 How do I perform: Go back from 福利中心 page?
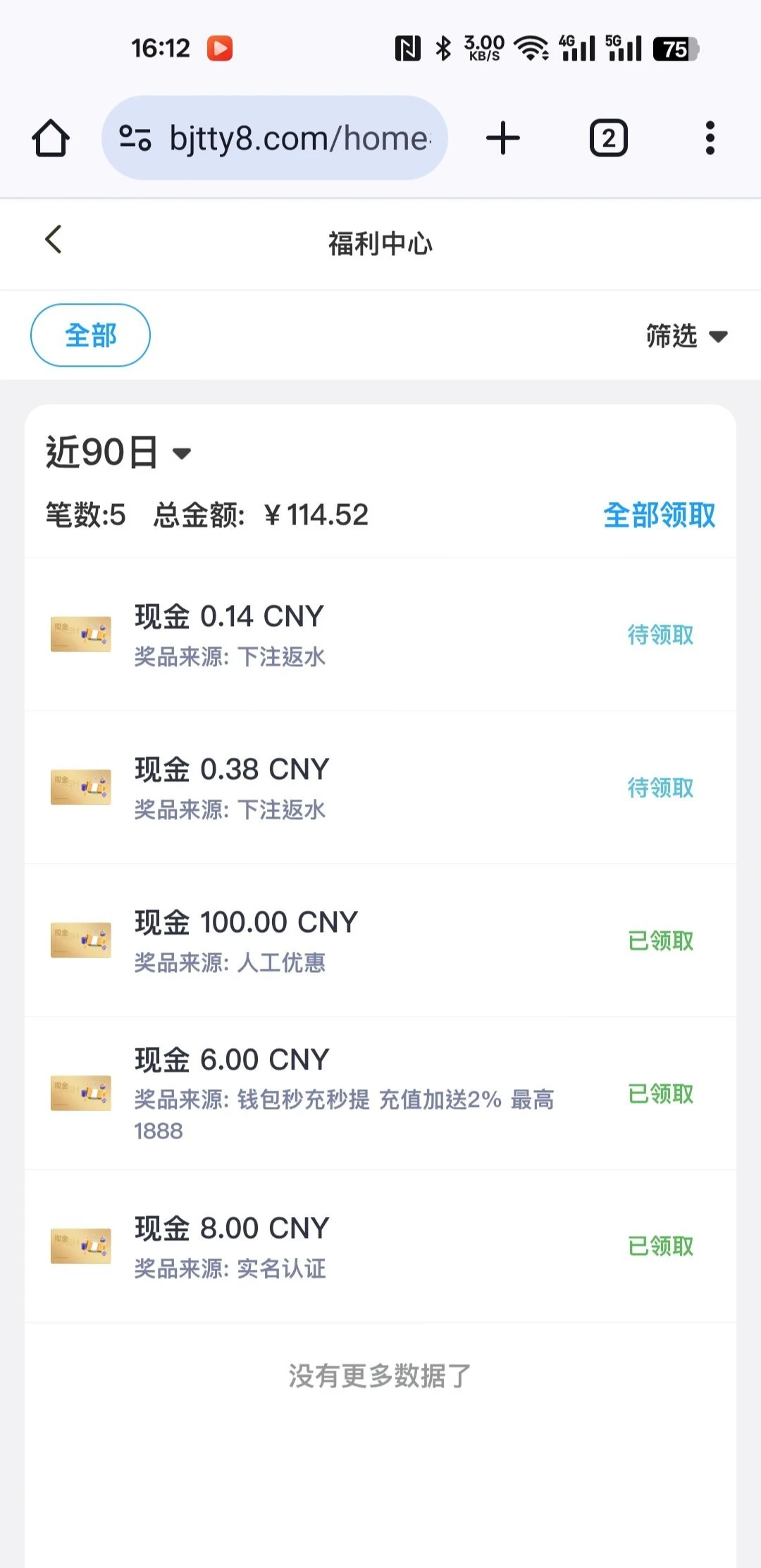coord(54,240)
